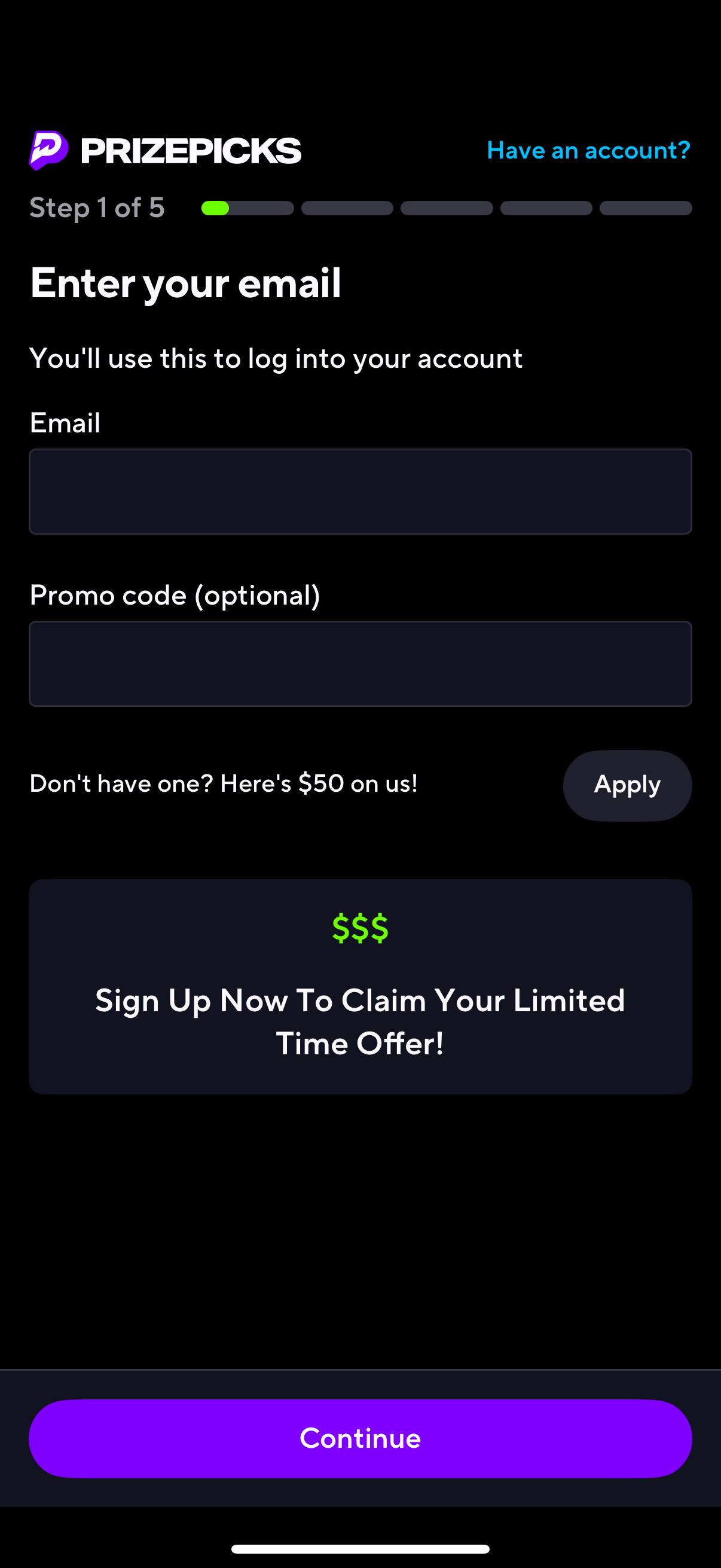The height and width of the screenshot is (1568, 721).
Task: Open the Have an account? link
Action: 588,150
